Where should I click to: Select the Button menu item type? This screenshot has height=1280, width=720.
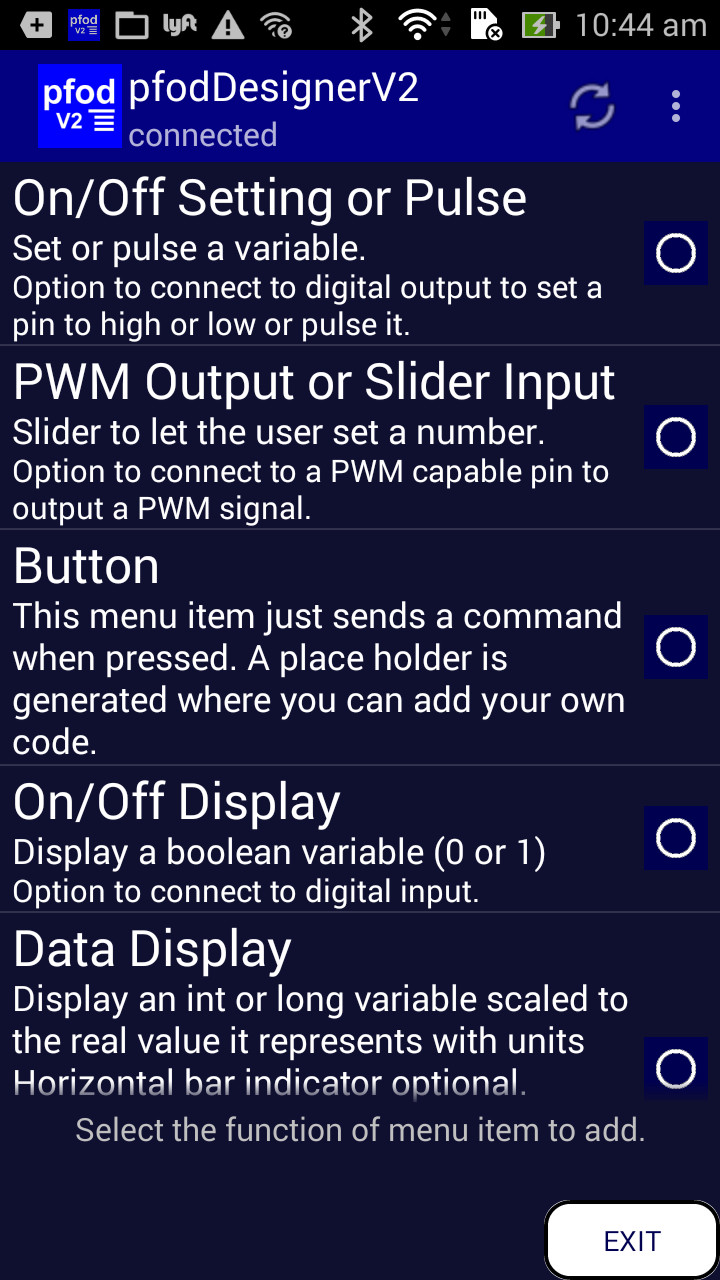click(675, 647)
